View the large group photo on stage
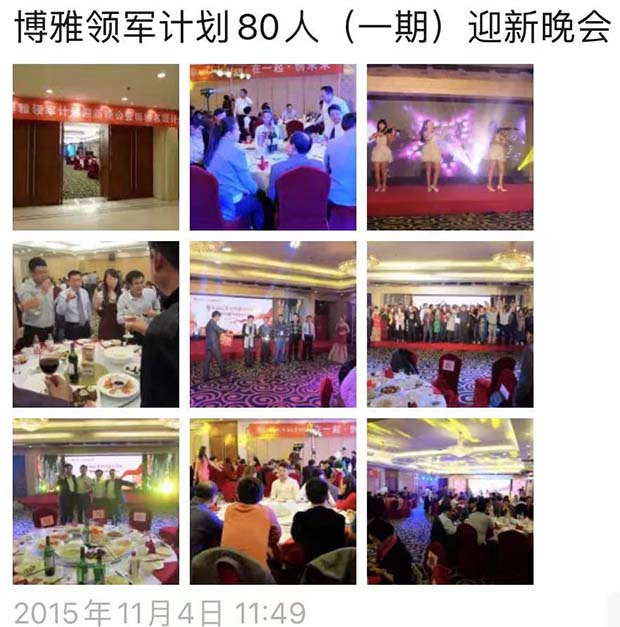This screenshot has width=620, height=627. click(x=450, y=324)
